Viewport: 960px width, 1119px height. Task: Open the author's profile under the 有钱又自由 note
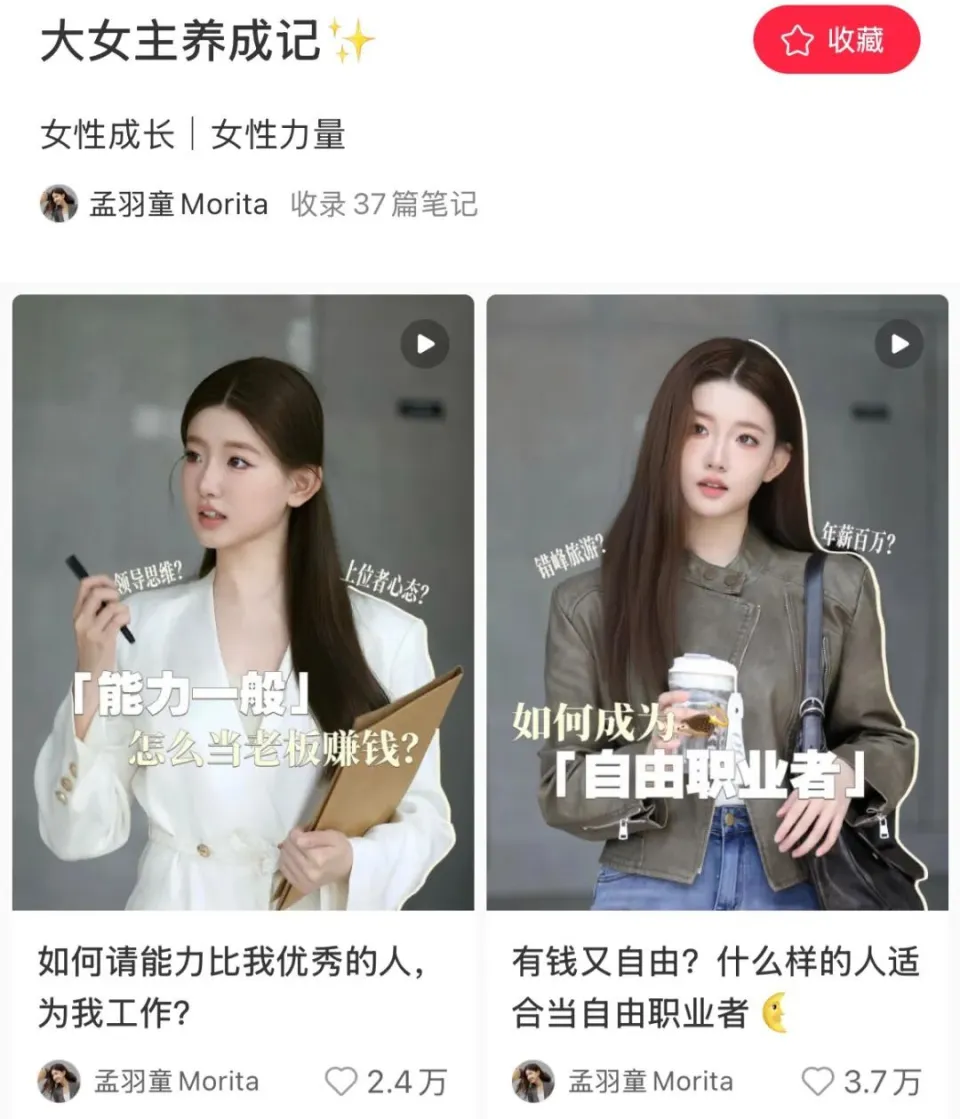point(622,1081)
